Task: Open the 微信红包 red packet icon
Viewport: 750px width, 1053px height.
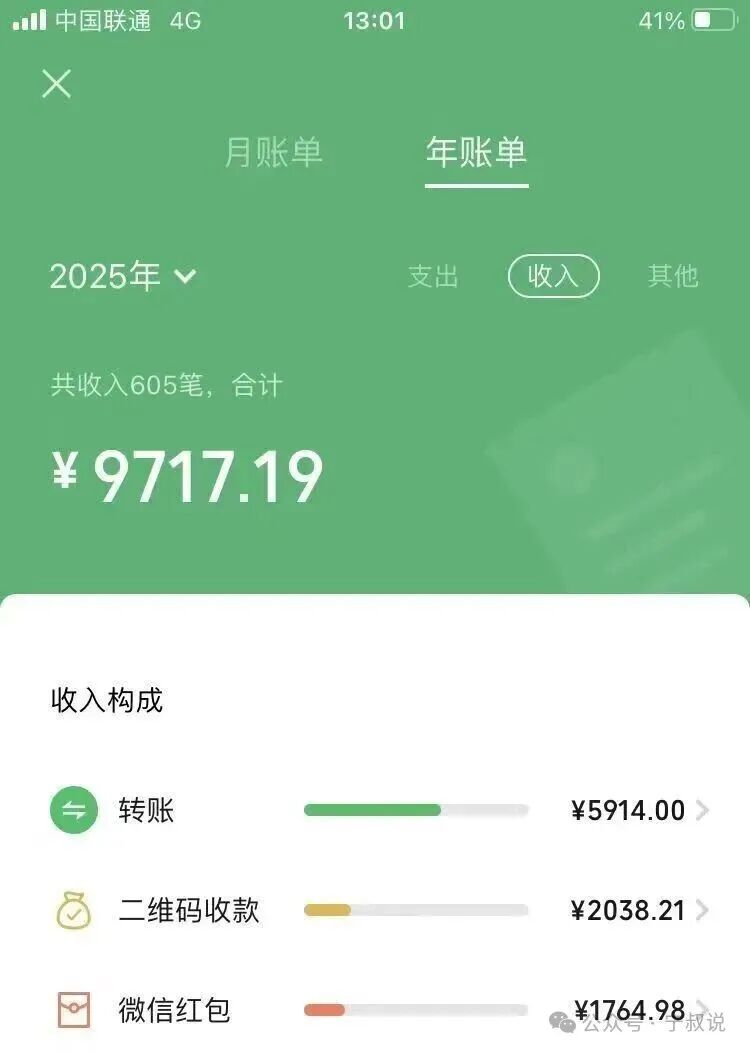Action: point(73,1011)
